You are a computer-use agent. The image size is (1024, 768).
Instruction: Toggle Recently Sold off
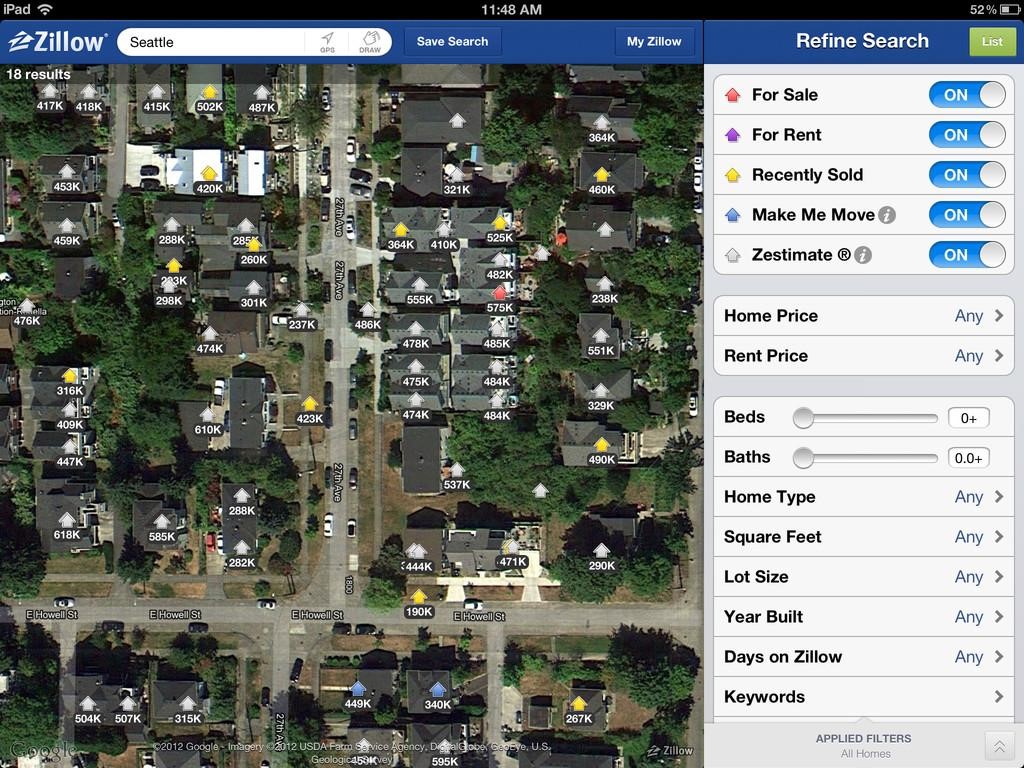coord(966,175)
